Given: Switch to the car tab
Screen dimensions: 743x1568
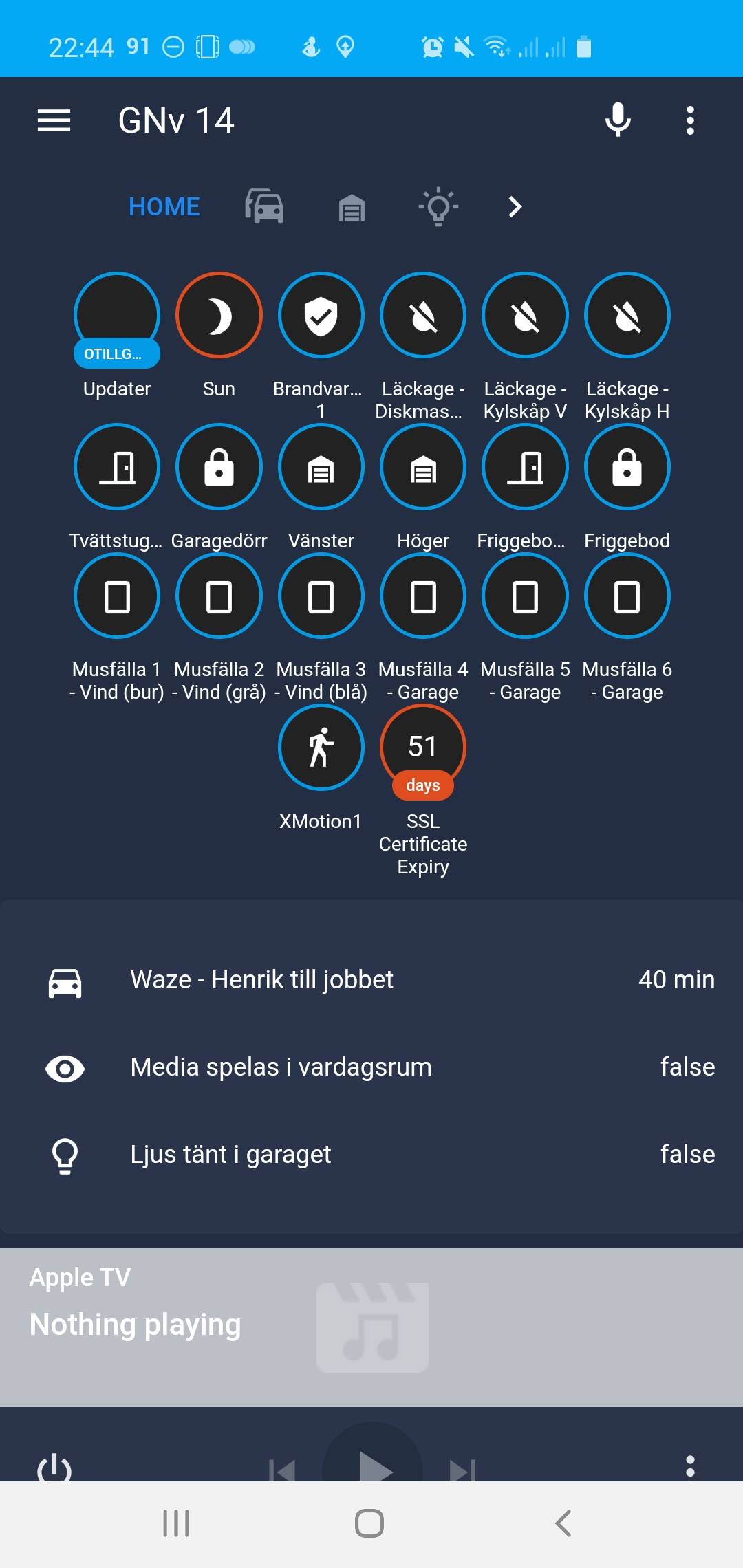Looking at the screenshot, I should (x=264, y=206).
